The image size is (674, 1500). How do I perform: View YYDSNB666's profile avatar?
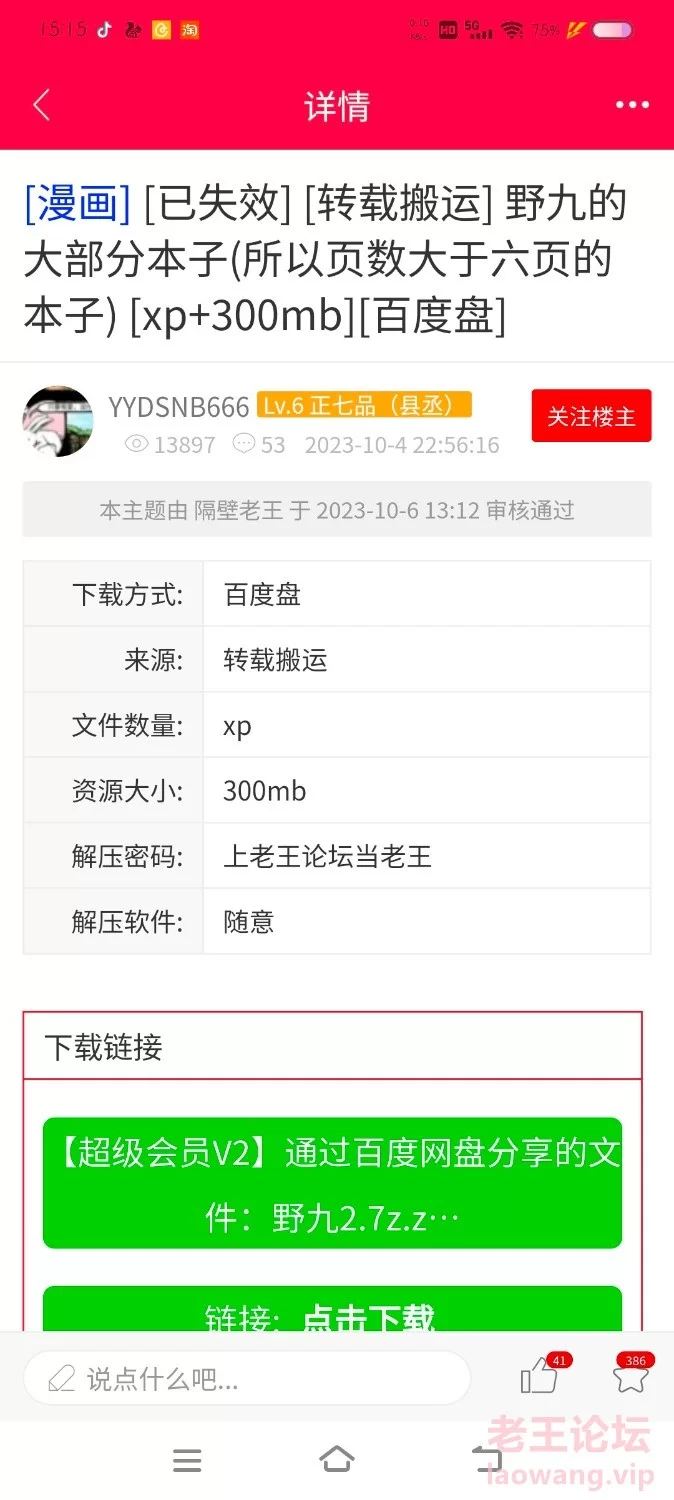(x=58, y=421)
